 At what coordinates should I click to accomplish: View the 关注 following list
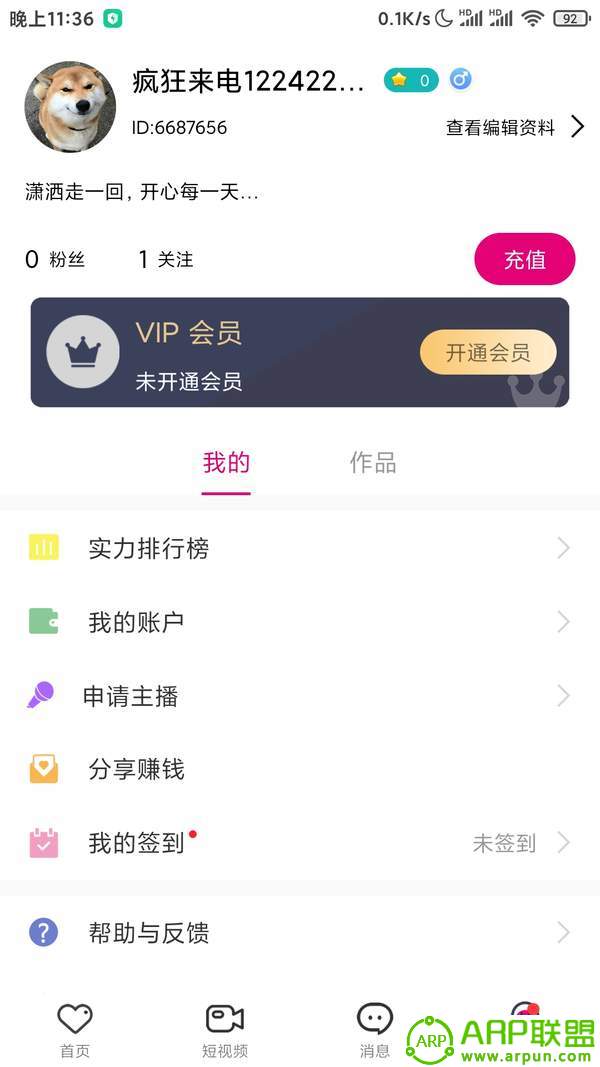[x=166, y=259]
